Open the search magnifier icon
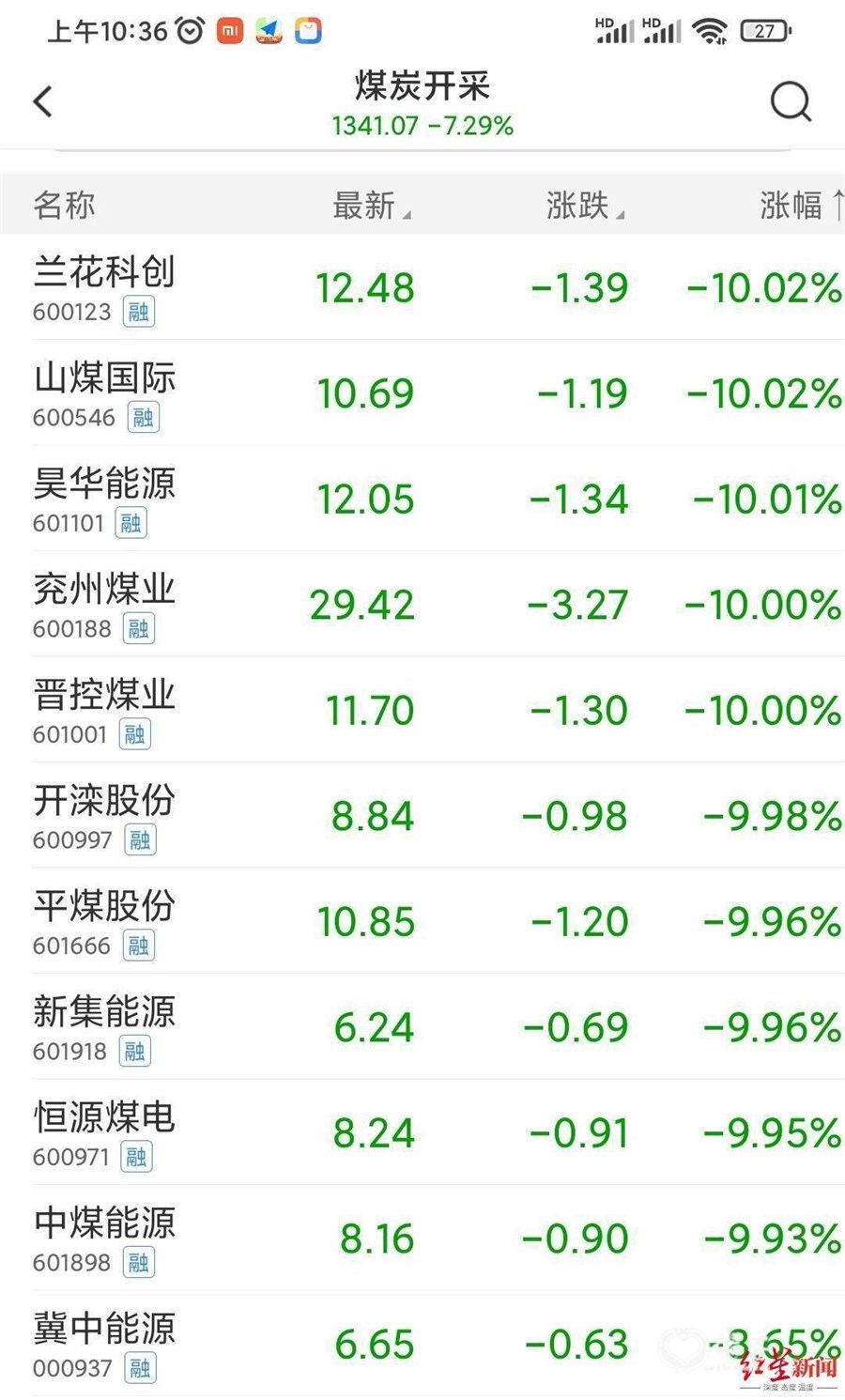845x1400 pixels. (790, 101)
